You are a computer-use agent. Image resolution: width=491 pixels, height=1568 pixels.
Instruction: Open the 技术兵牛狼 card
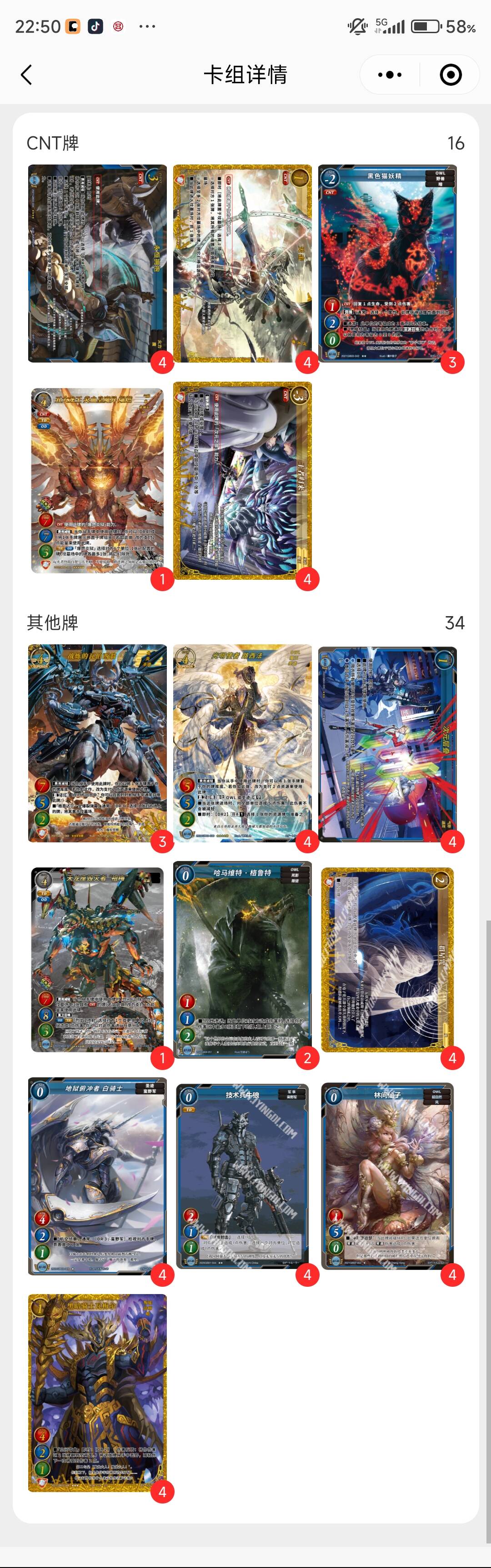(x=242, y=1175)
